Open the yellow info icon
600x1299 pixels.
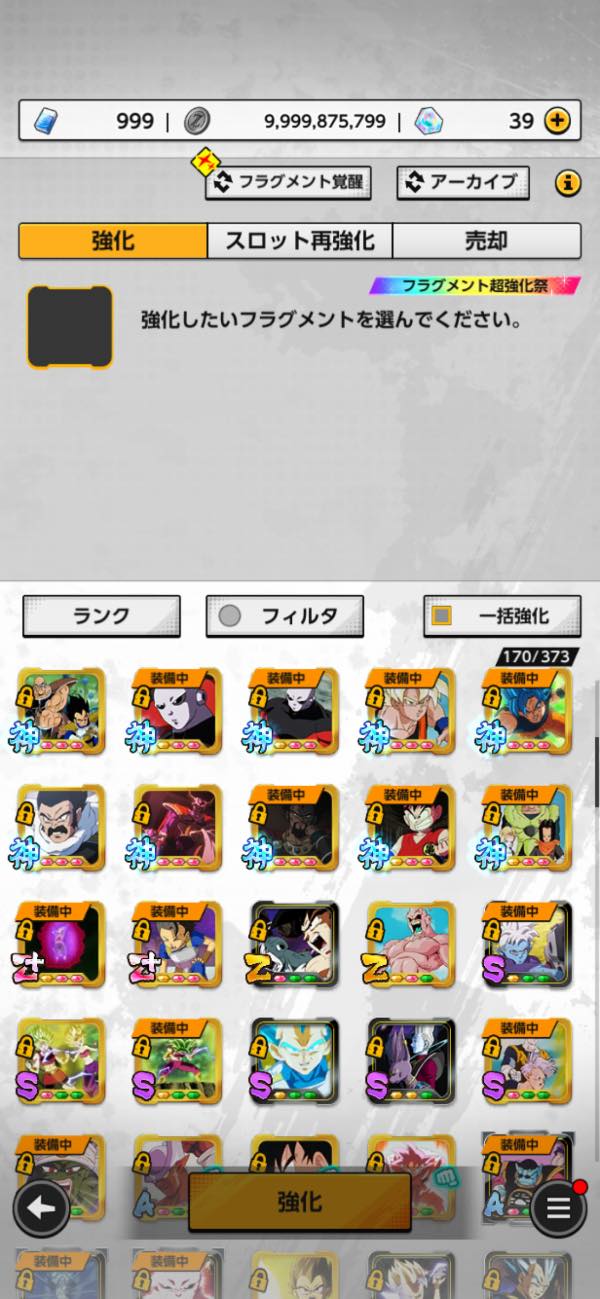pos(568,183)
